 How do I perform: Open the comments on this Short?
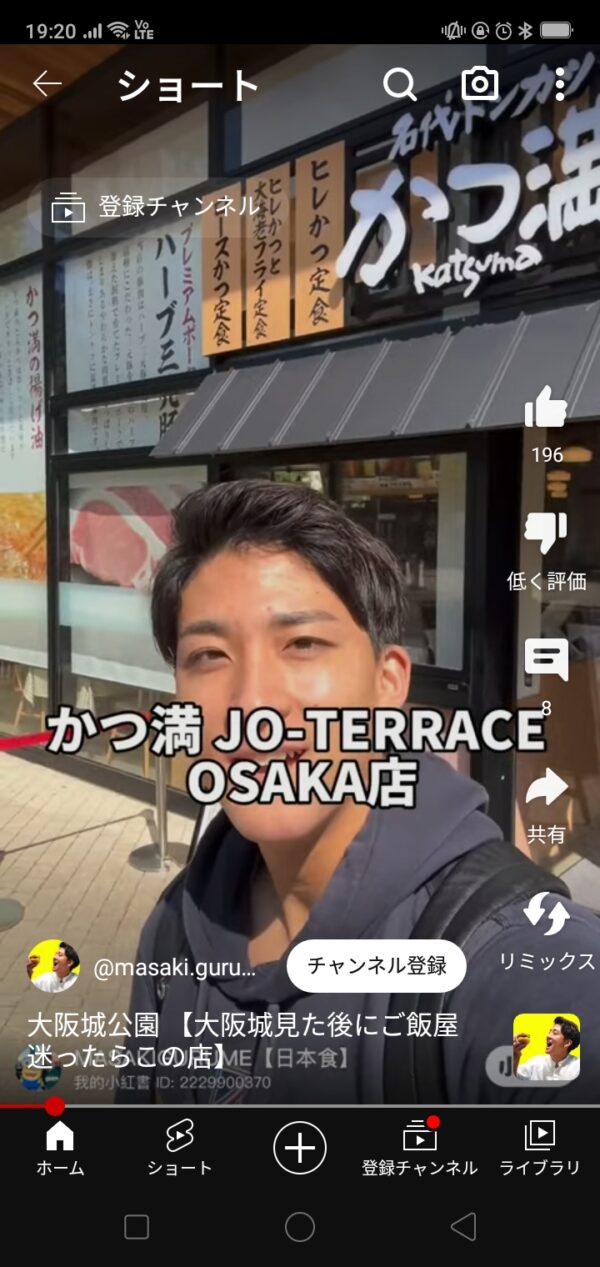click(546, 660)
